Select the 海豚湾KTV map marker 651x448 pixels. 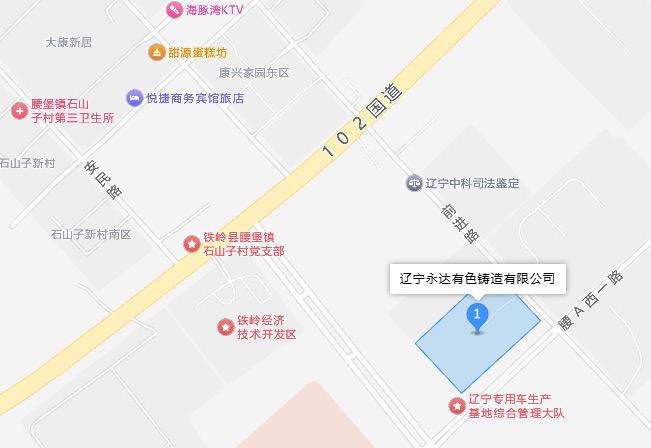click(174, 10)
